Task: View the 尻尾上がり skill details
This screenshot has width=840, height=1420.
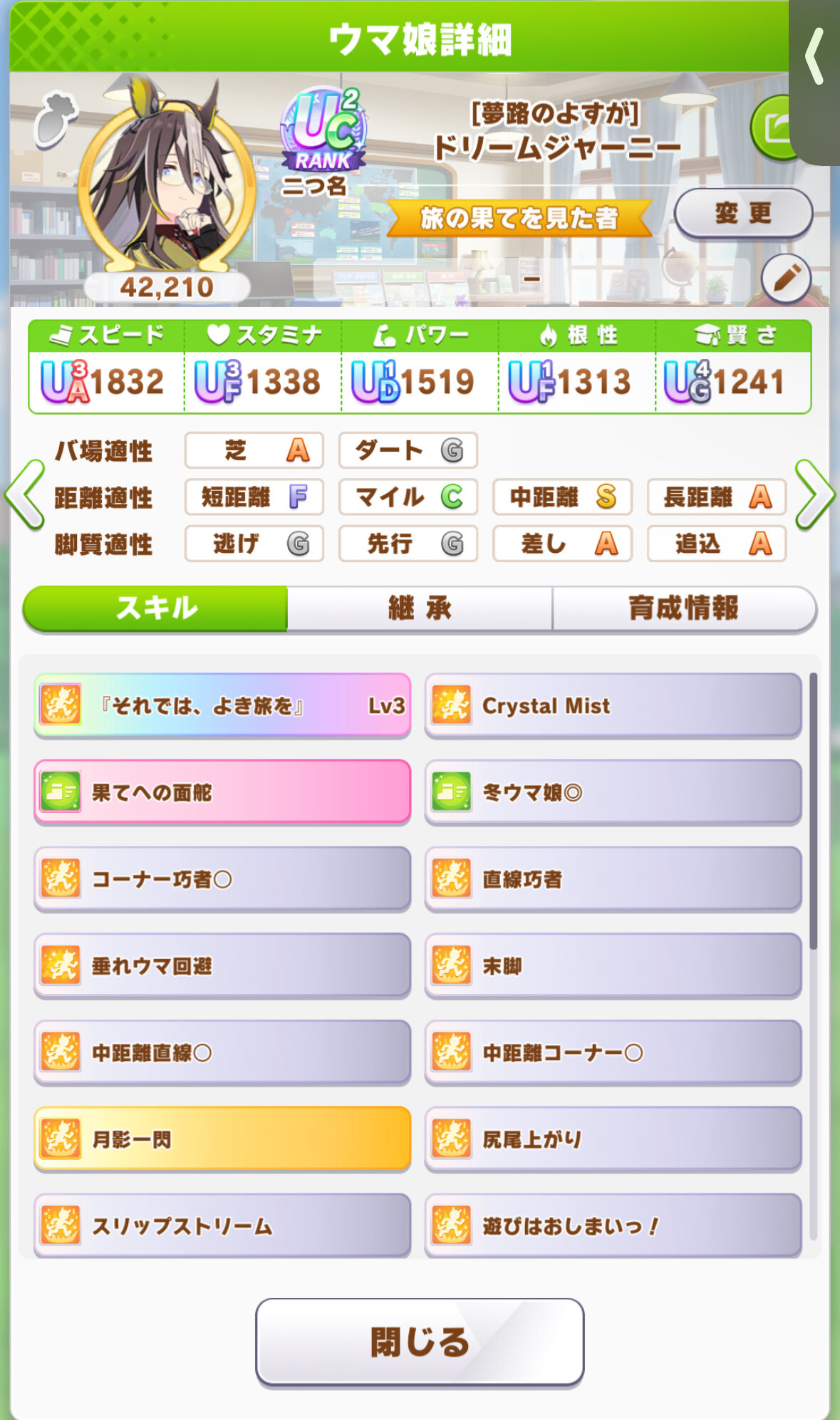Action: click(x=613, y=1139)
